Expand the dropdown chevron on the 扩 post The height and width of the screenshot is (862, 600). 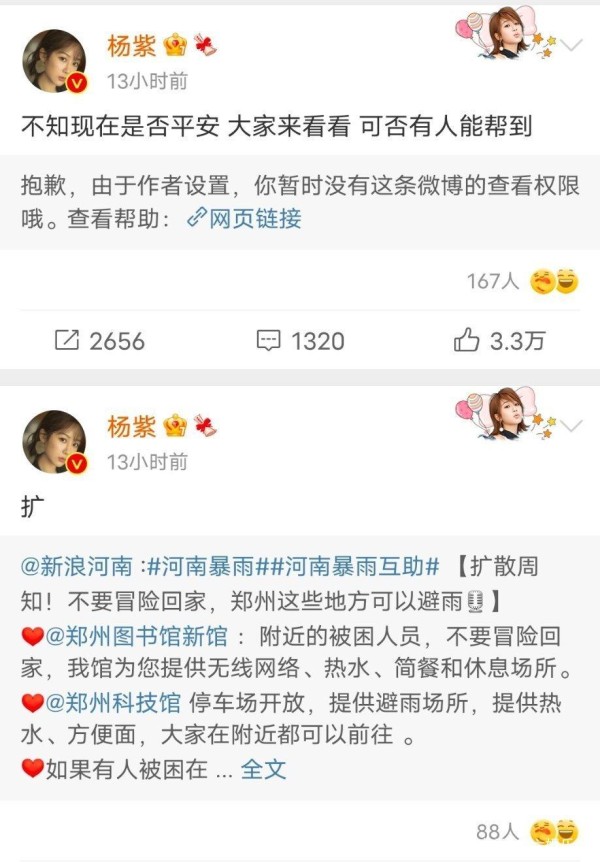[x=571, y=426]
